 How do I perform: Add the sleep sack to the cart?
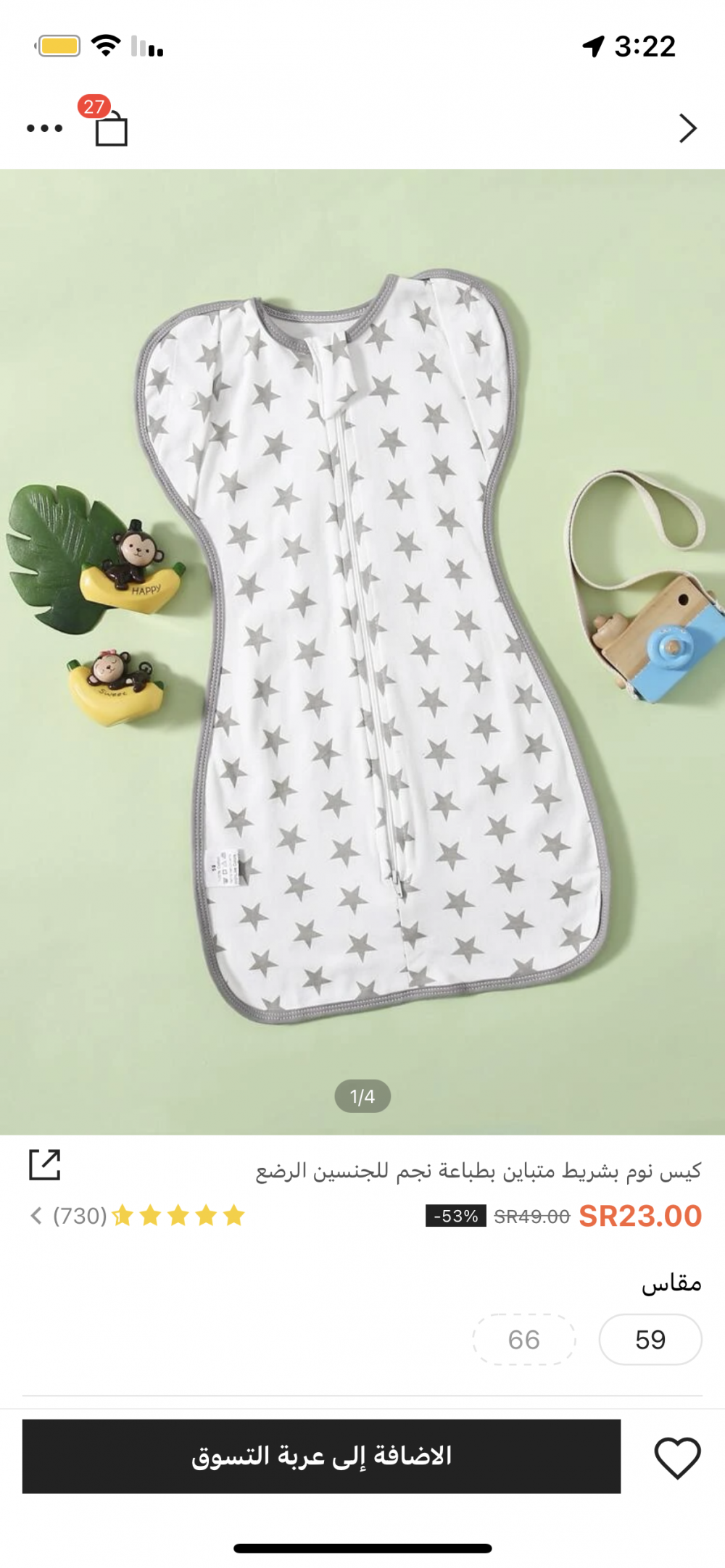[321, 1456]
